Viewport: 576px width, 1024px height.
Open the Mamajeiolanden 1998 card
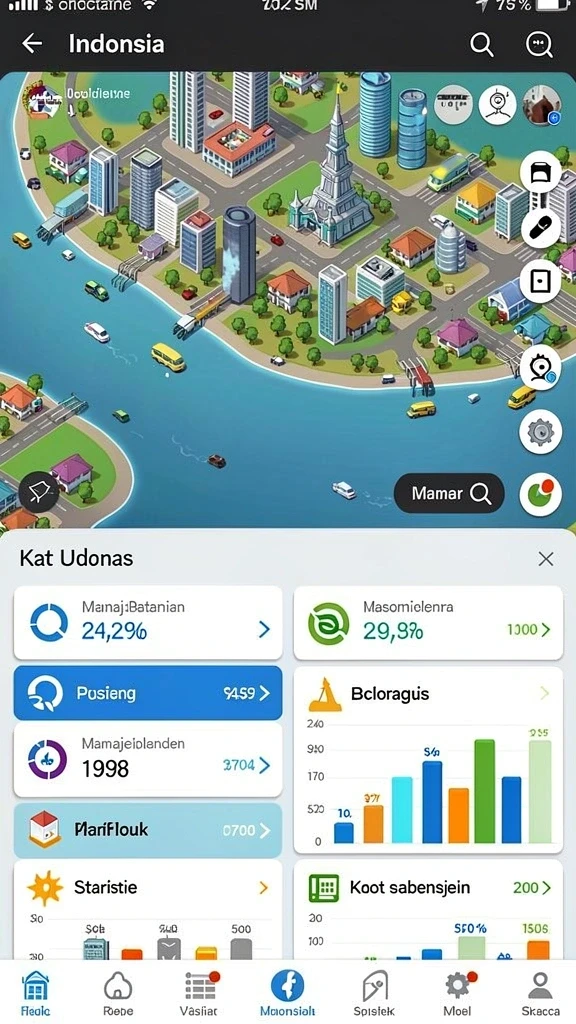148,760
